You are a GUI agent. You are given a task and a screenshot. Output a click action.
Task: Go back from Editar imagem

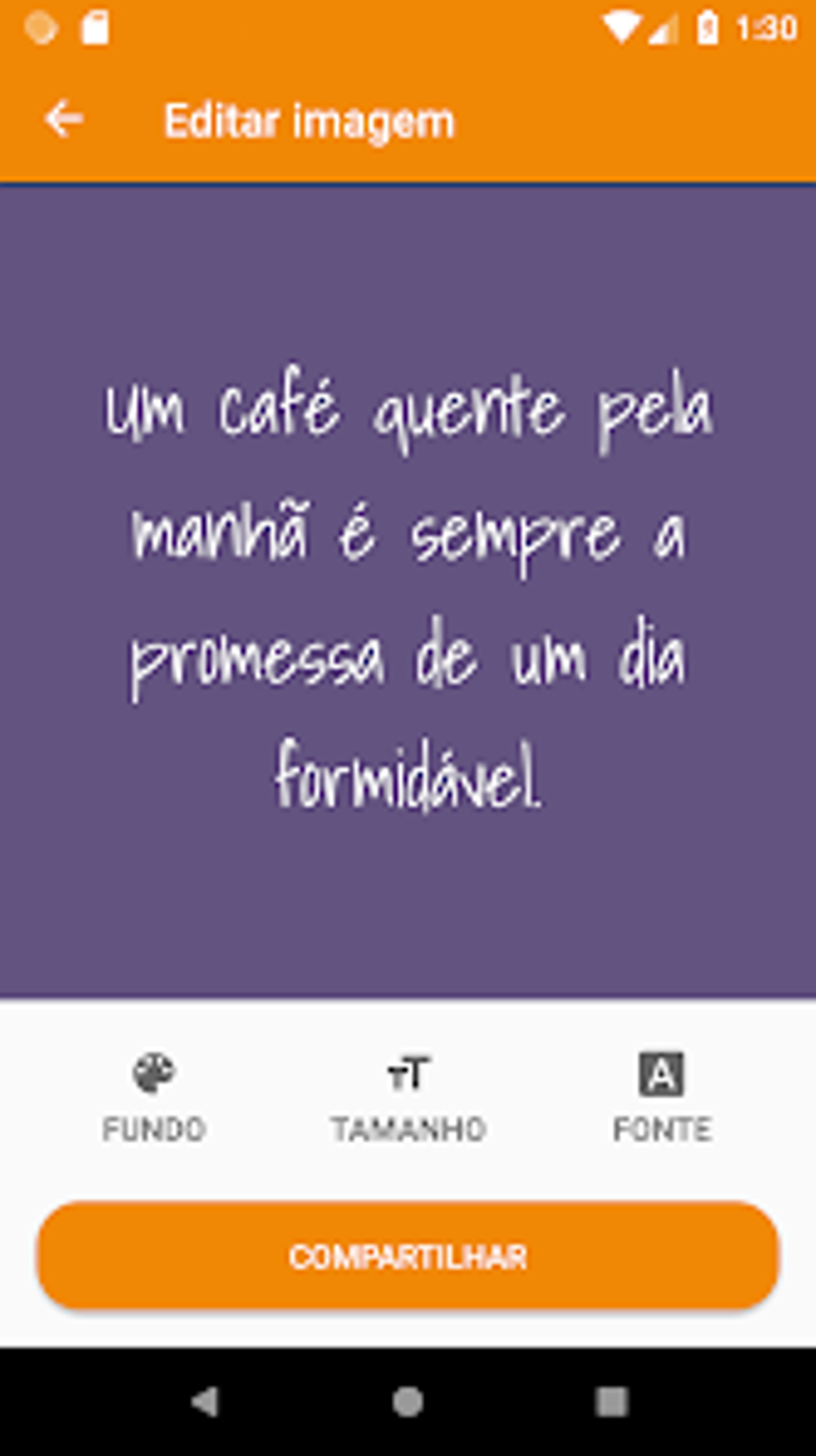[64, 120]
